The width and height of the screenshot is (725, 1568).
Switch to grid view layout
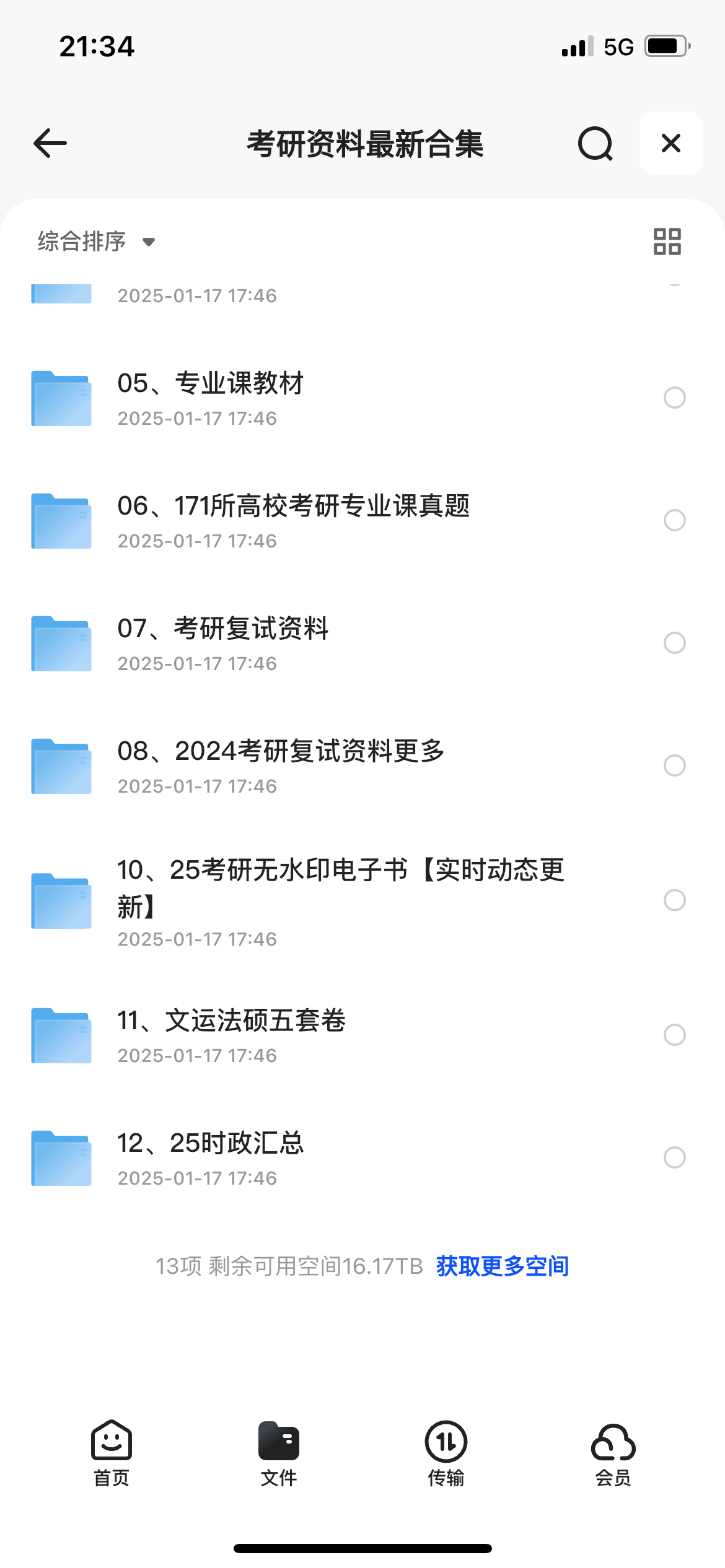[x=667, y=242]
